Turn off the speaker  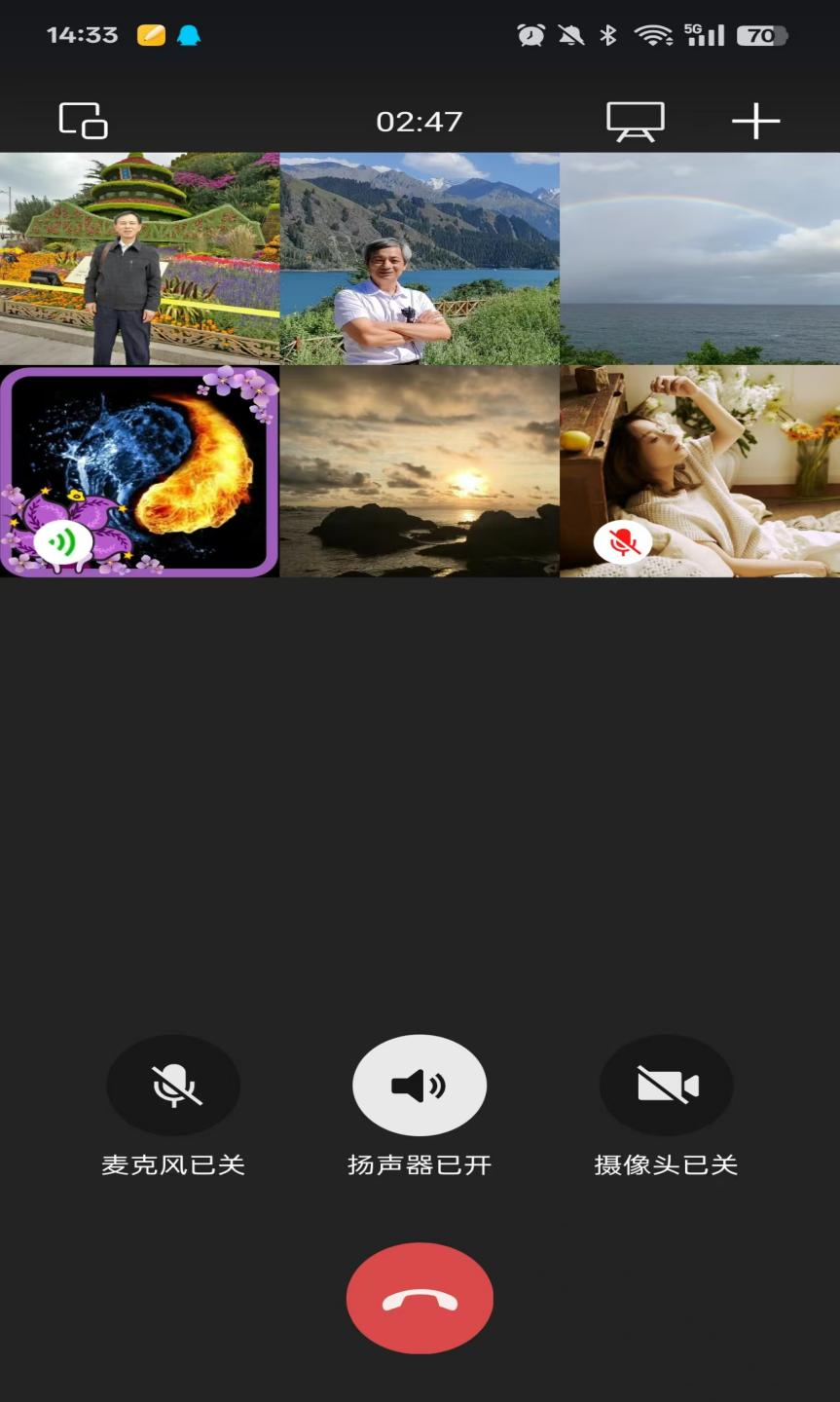click(x=420, y=1085)
